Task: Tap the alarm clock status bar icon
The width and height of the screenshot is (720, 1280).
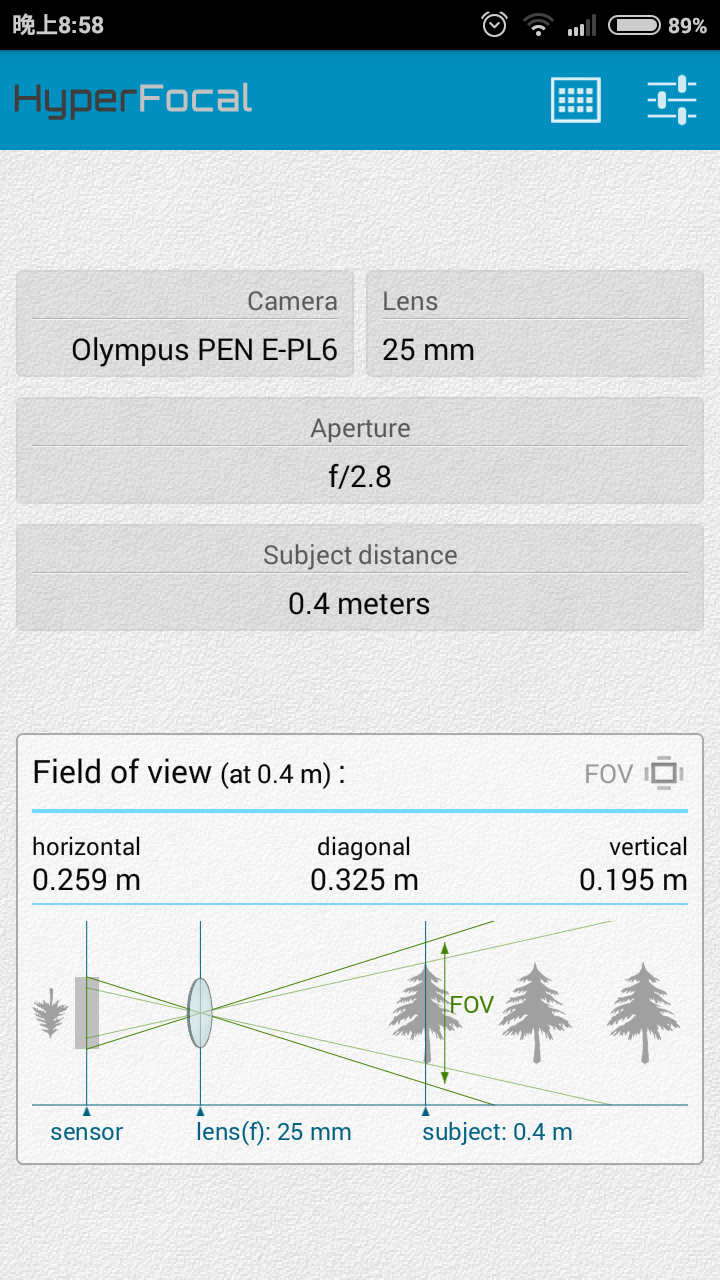Action: click(x=494, y=24)
